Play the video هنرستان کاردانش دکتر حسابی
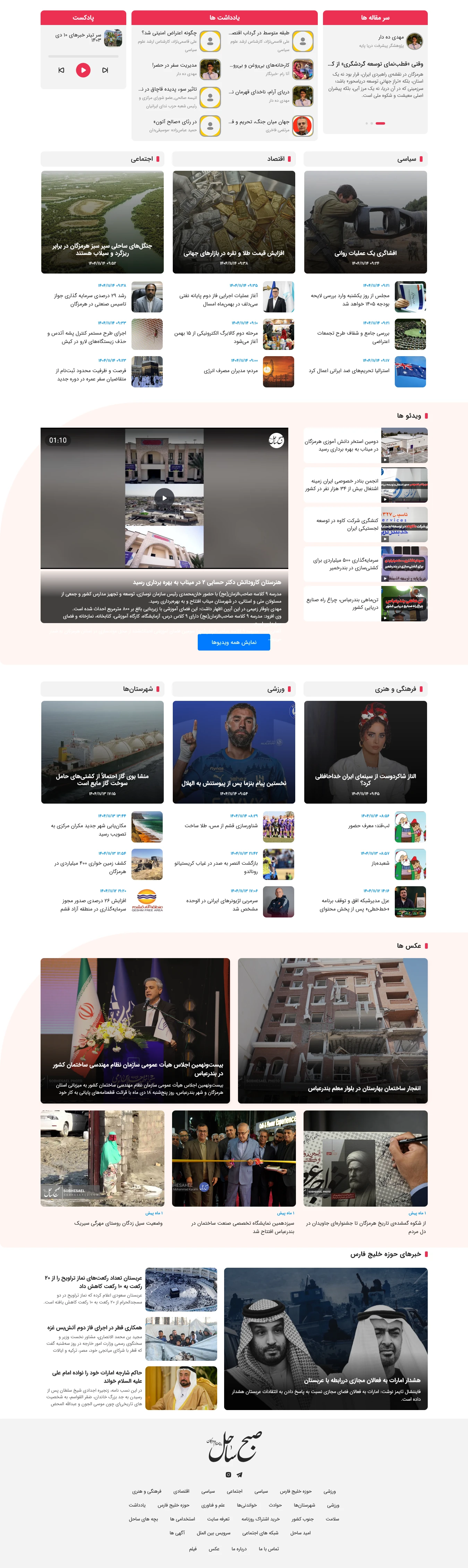Image resolution: width=468 pixels, height=1568 pixels. click(164, 497)
